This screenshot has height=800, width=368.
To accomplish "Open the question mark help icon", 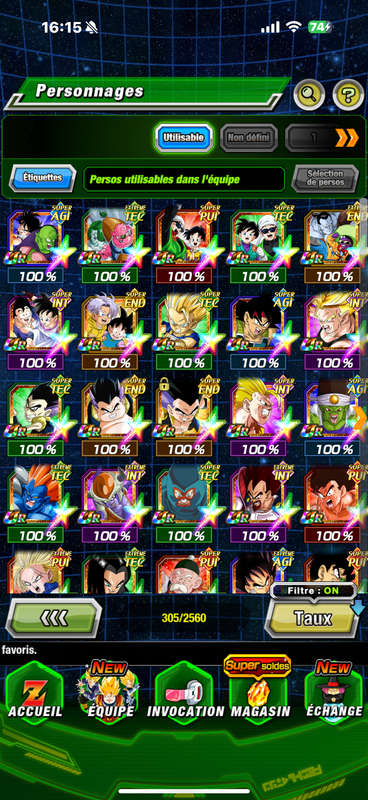I will 348,94.
